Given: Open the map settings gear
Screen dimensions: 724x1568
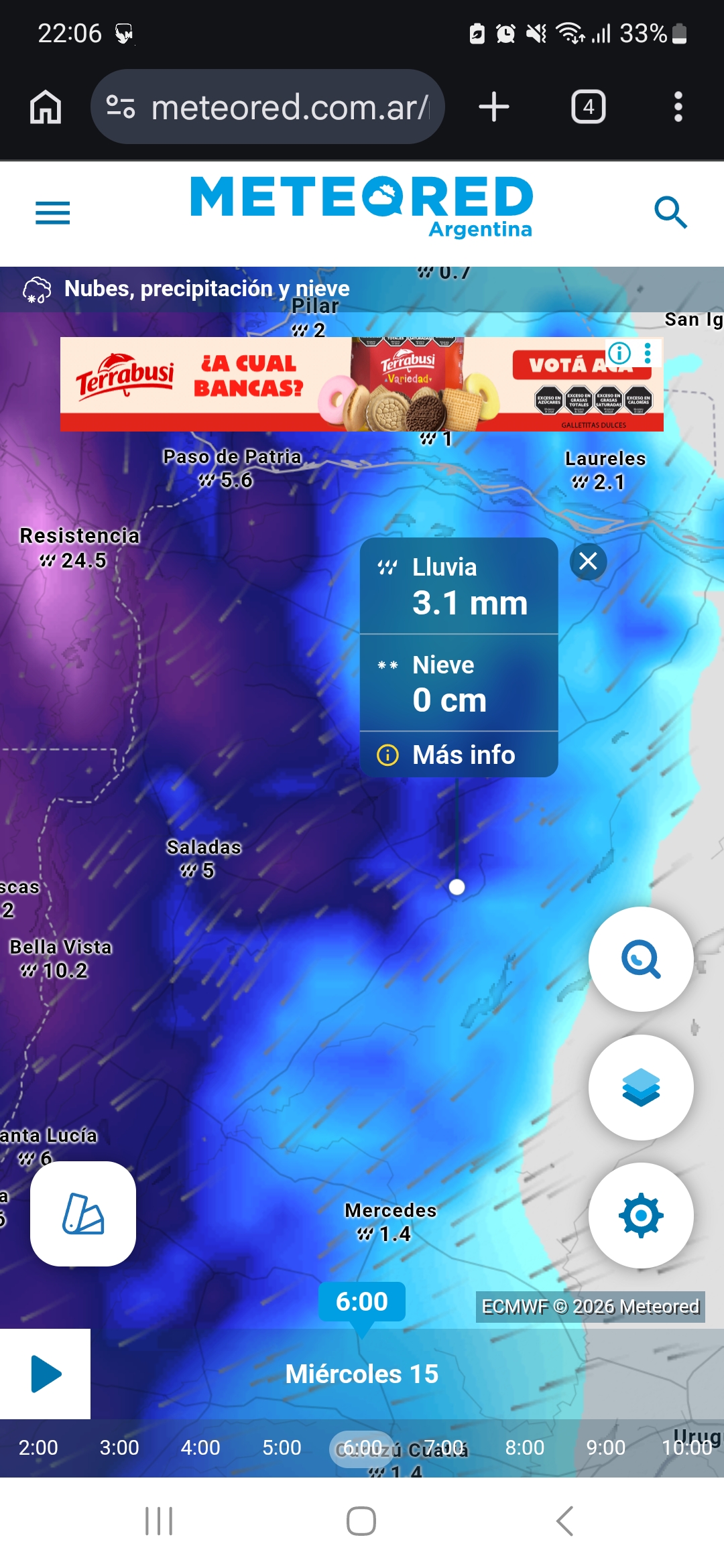Looking at the screenshot, I should coord(641,1215).
